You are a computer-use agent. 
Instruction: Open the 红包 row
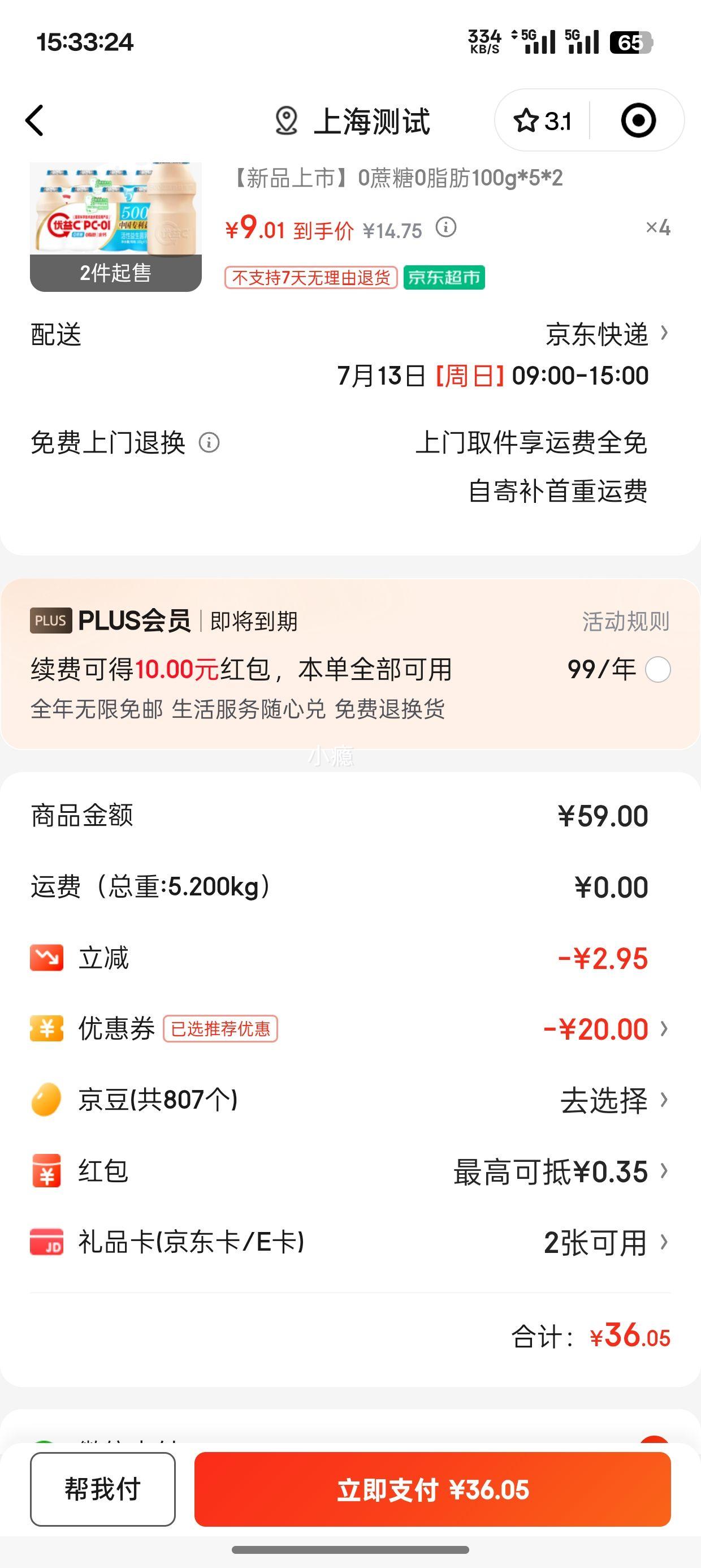coord(350,1171)
